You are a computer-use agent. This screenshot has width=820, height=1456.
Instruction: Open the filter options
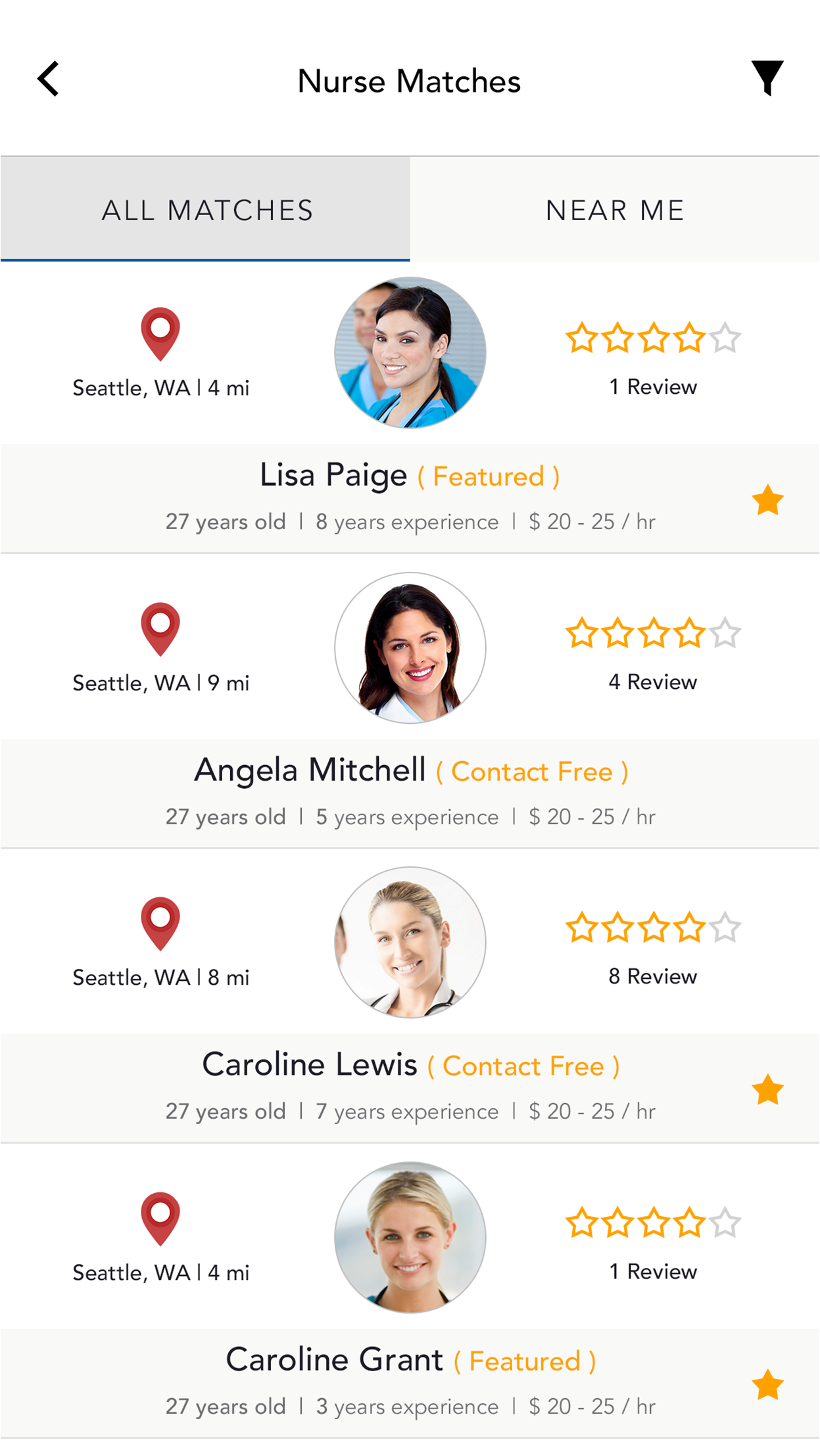pyautogui.click(x=767, y=78)
